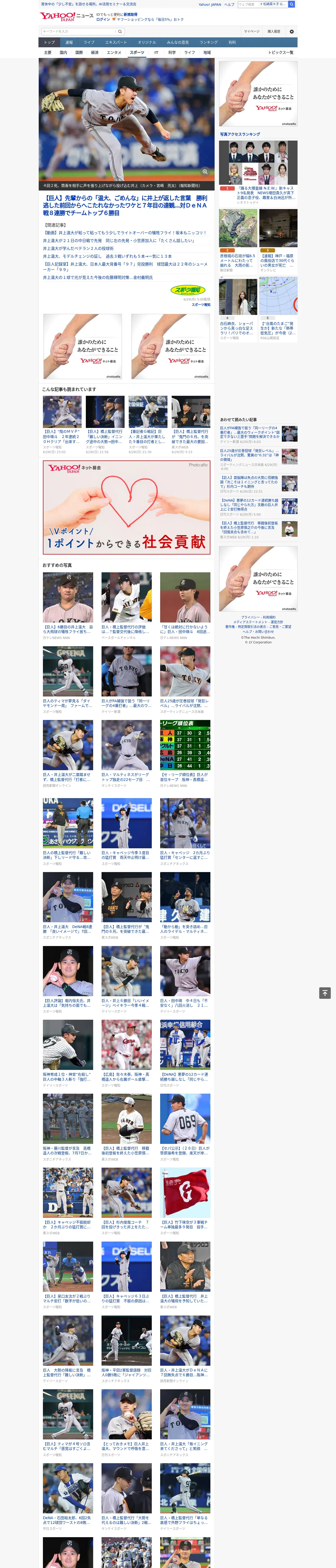The width and height of the screenshot is (336, 1568).
Task: Tap the magnifier search button
Action: click(120, 31)
